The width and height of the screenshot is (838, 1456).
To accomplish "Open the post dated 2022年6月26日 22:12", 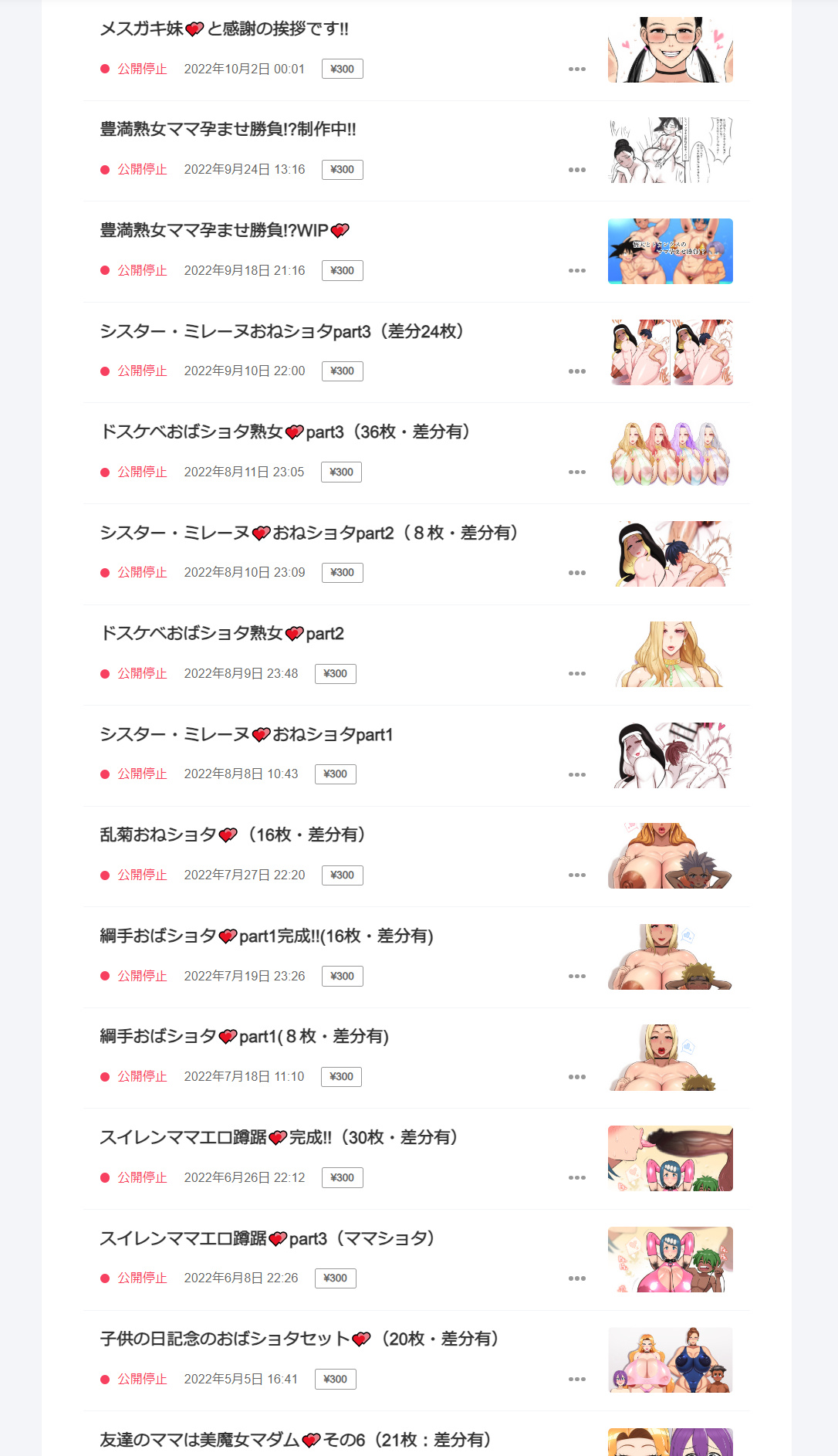I will pyautogui.click(x=278, y=1138).
